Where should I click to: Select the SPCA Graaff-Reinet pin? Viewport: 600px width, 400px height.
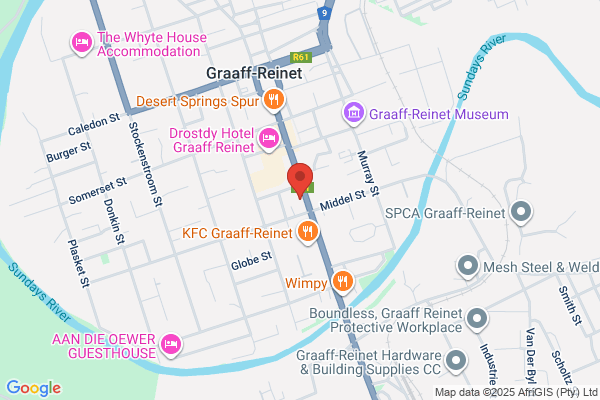[521, 212]
